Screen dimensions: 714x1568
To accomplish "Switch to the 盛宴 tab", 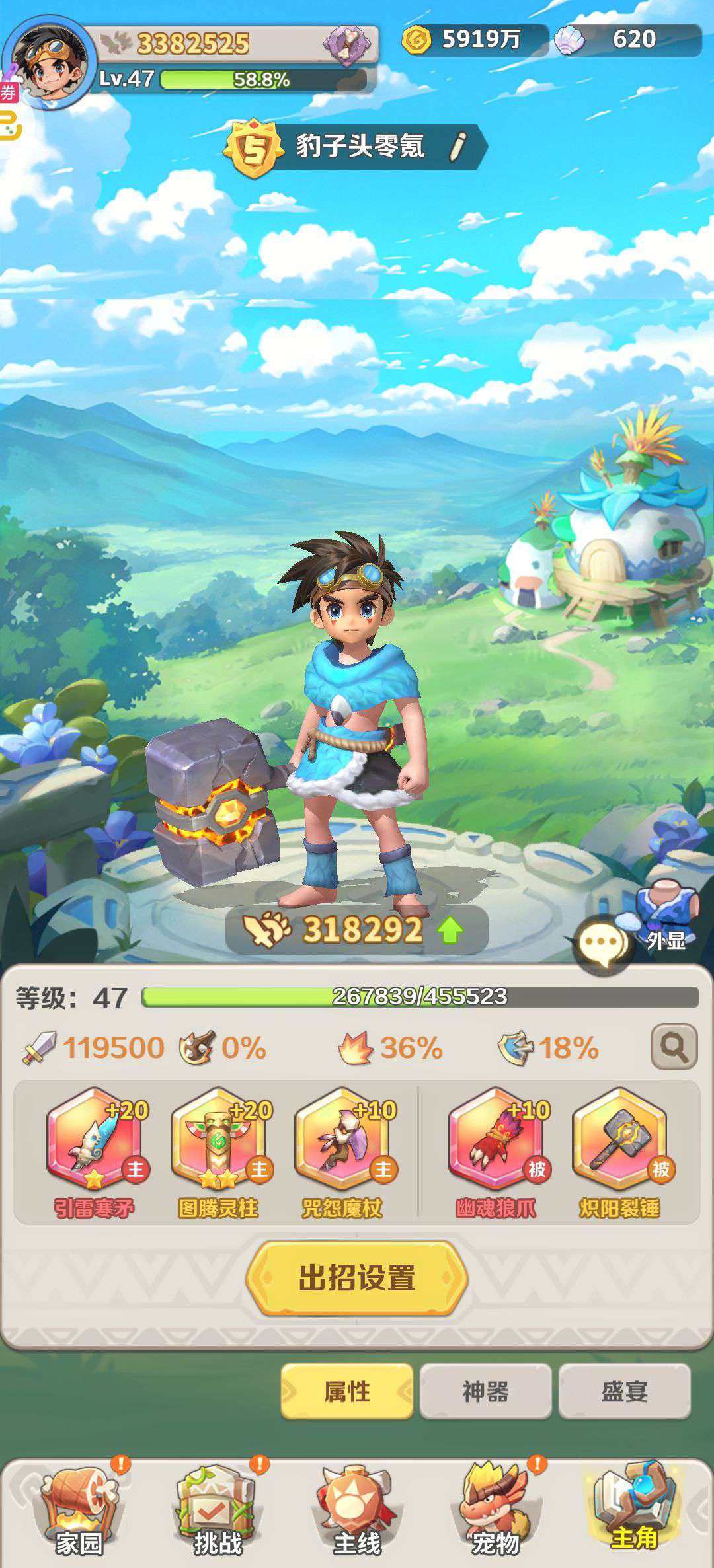I will click(625, 1391).
